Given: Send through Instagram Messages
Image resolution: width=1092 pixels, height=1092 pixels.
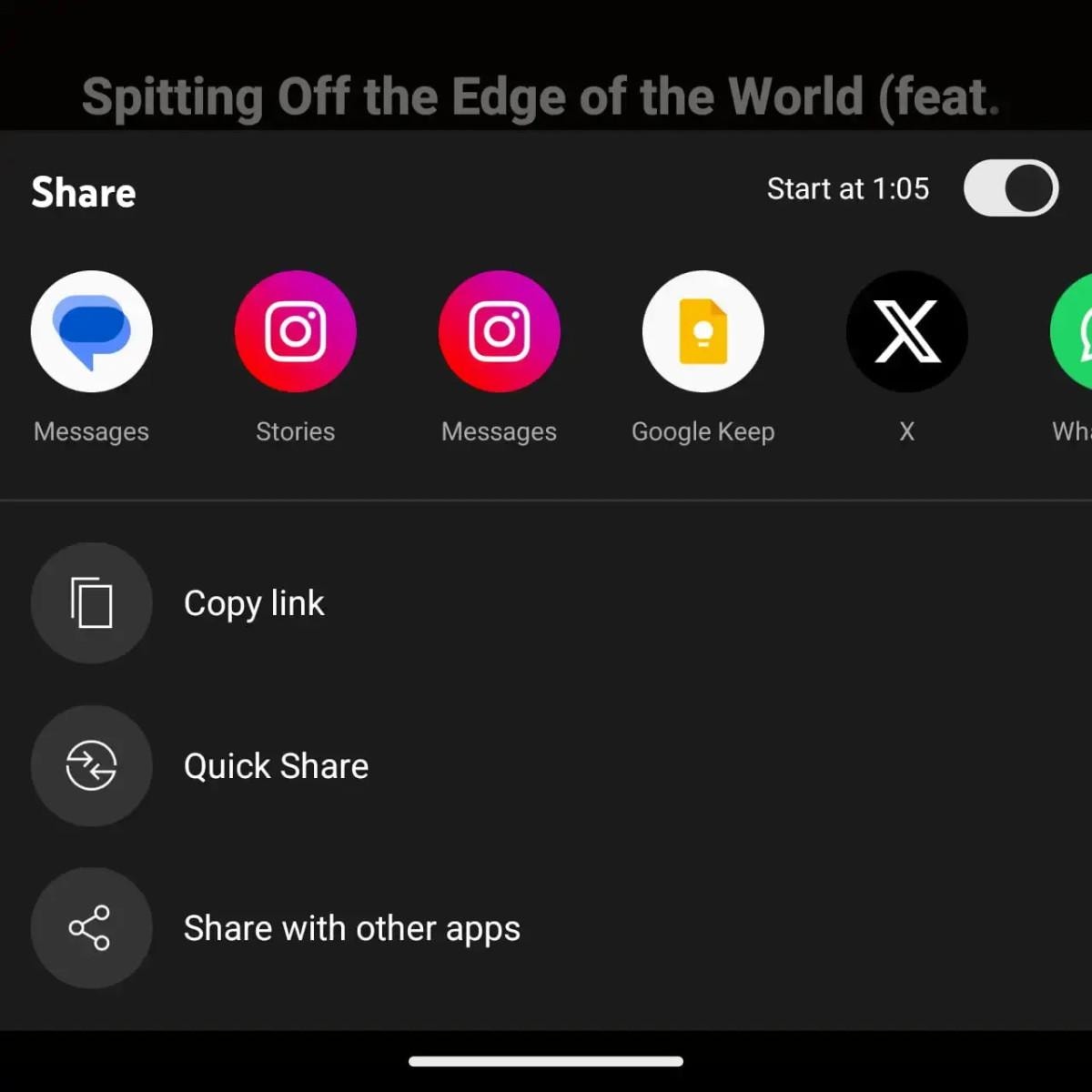Looking at the screenshot, I should coord(499,331).
